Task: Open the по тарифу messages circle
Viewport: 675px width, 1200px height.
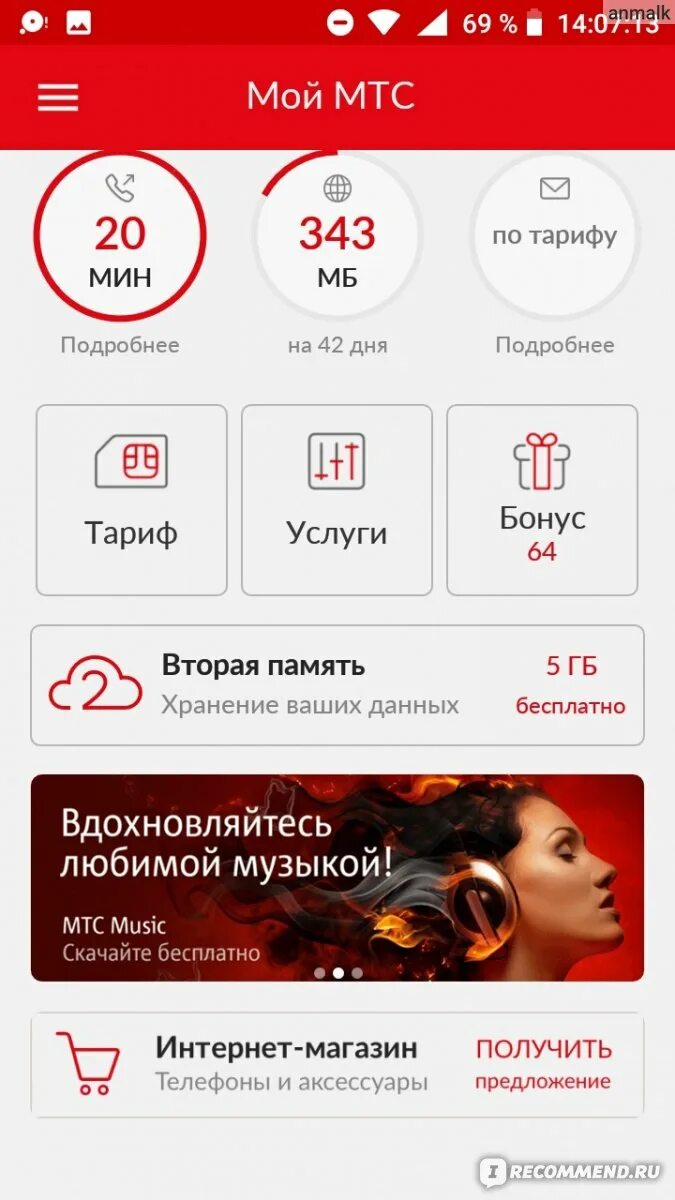Action: tap(555, 235)
